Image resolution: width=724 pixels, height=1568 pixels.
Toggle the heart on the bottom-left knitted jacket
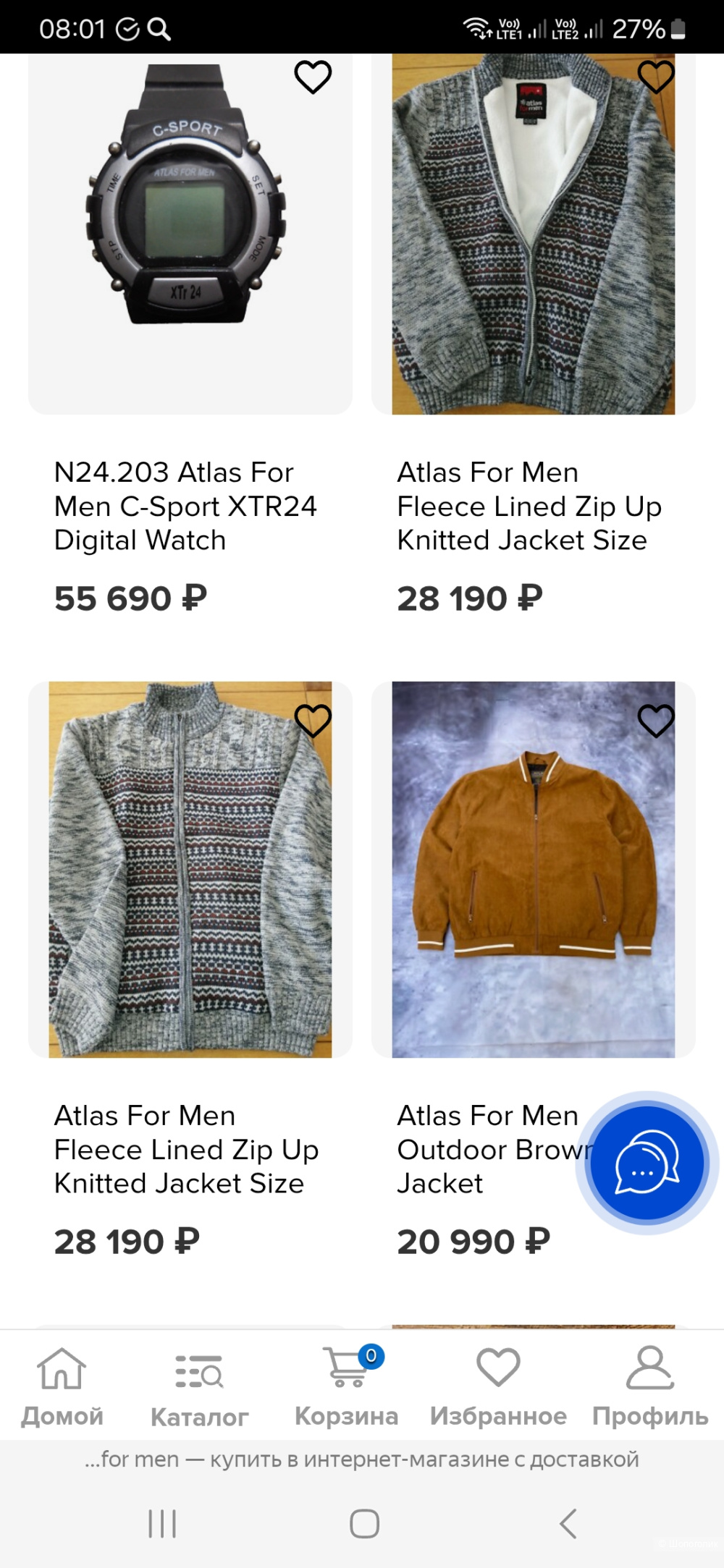point(313,722)
